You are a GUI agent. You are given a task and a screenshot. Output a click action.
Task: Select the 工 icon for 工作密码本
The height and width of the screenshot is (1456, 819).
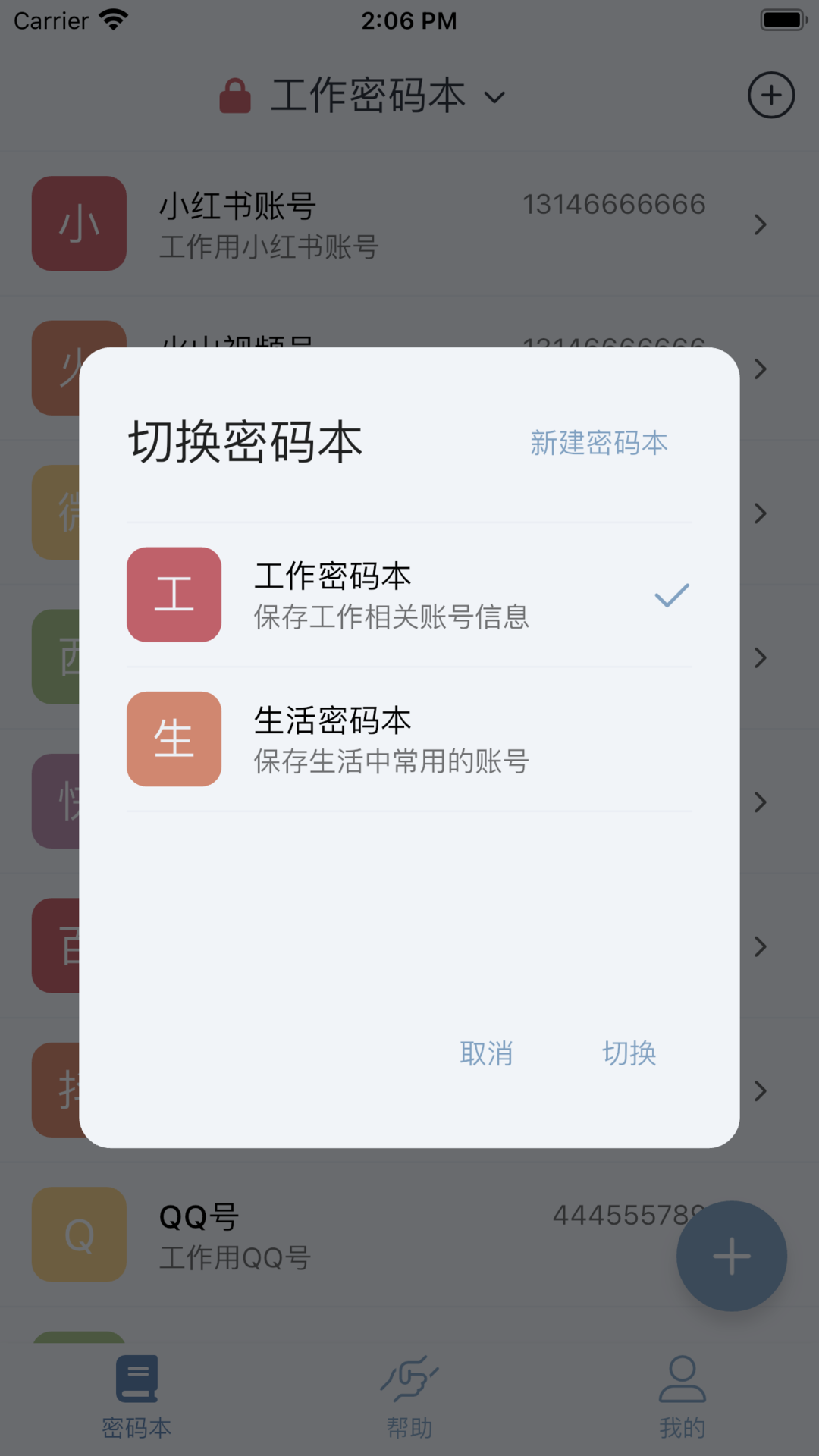click(x=174, y=595)
